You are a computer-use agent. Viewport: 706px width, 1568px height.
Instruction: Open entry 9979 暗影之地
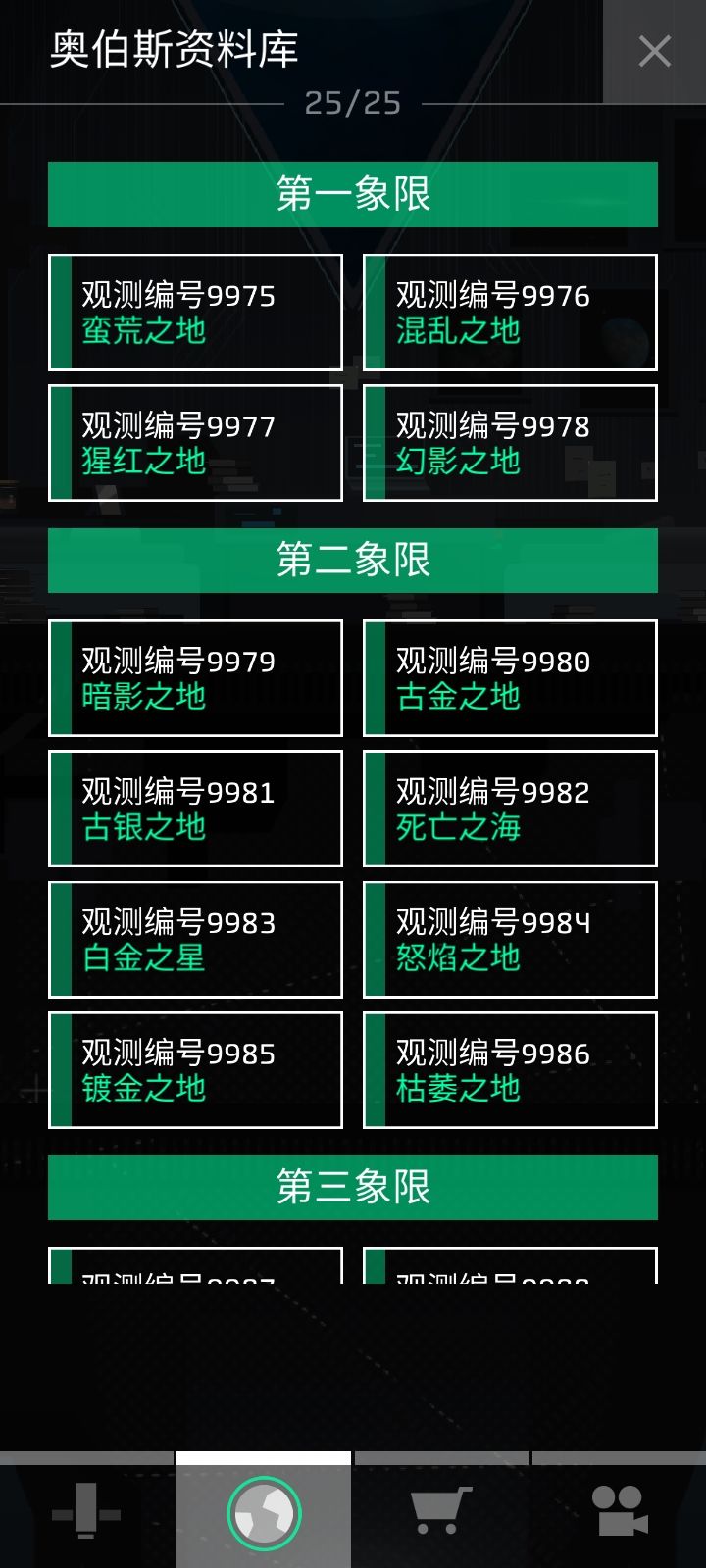(x=194, y=678)
